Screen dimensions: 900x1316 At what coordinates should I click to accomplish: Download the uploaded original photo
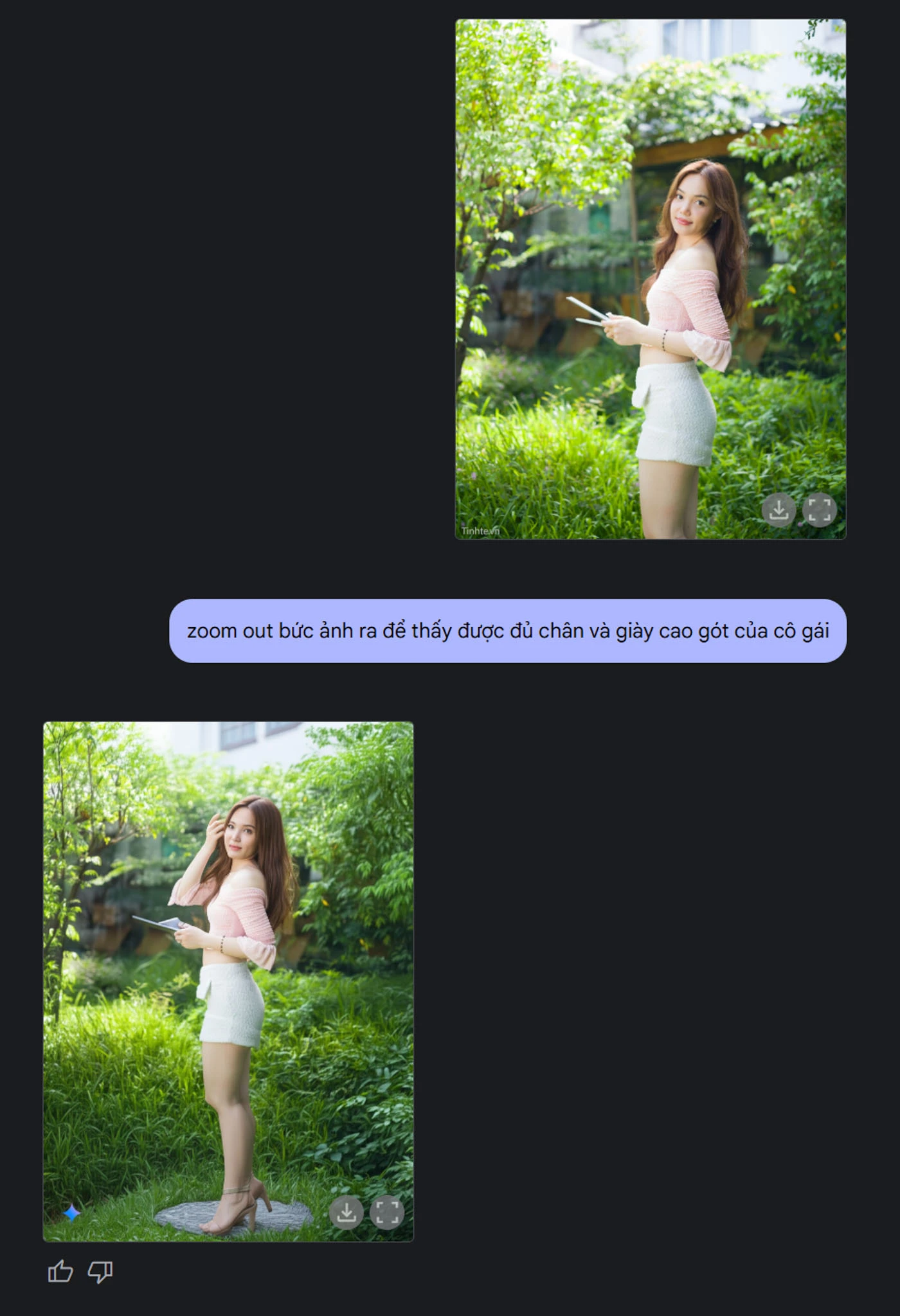pos(779,510)
